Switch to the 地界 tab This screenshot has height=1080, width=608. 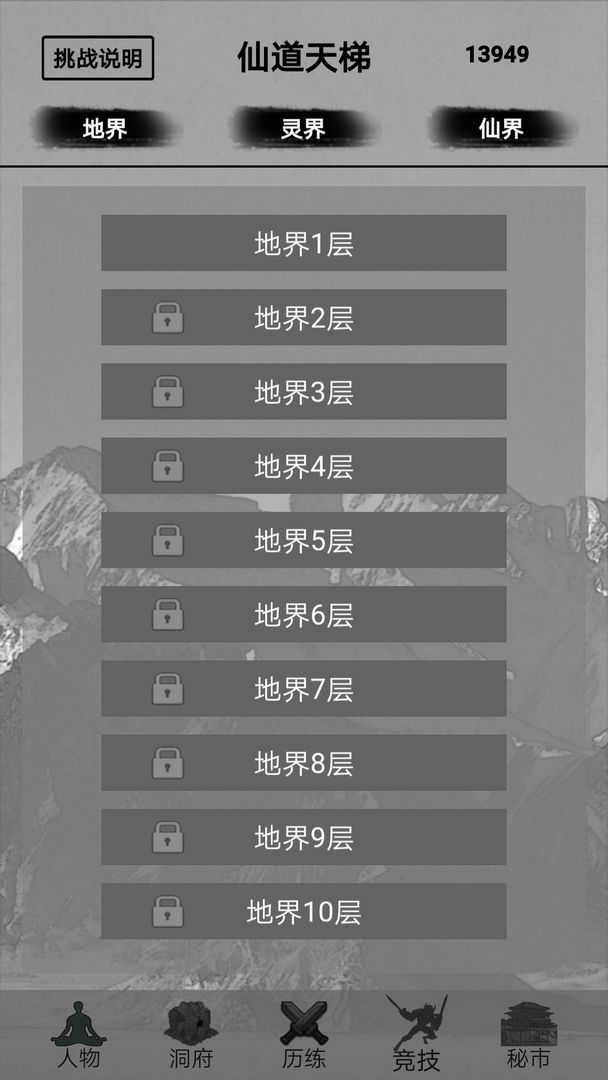tap(105, 128)
